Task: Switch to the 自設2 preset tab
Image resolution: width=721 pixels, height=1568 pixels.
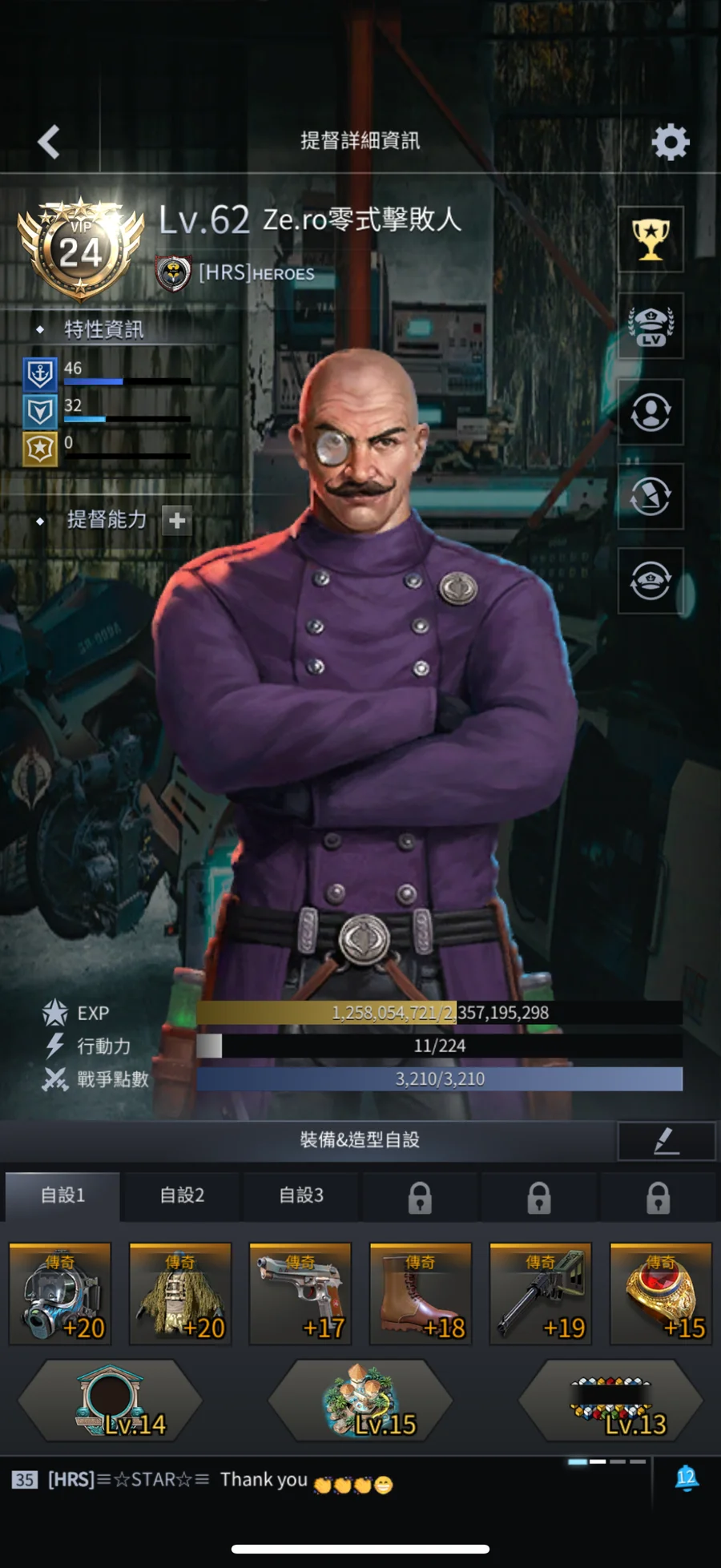Action: [x=182, y=1195]
